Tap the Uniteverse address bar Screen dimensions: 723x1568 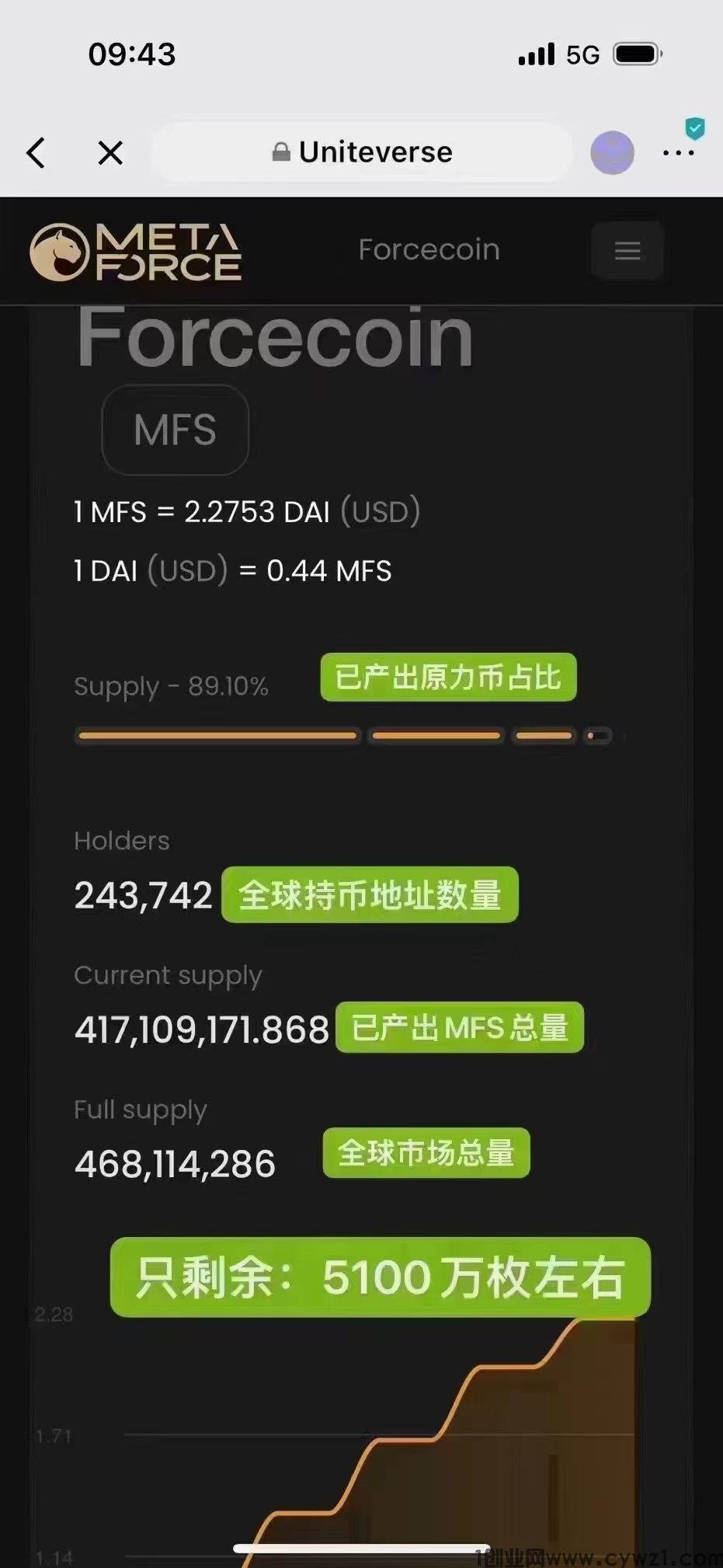(362, 152)
